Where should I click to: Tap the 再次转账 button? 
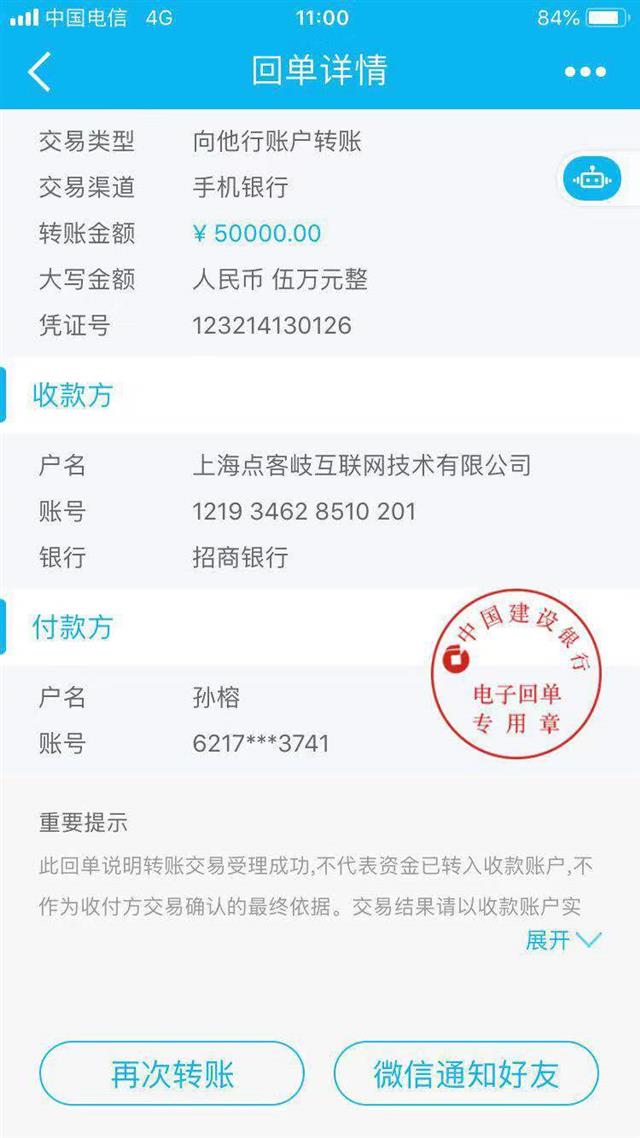[172, 1073]
